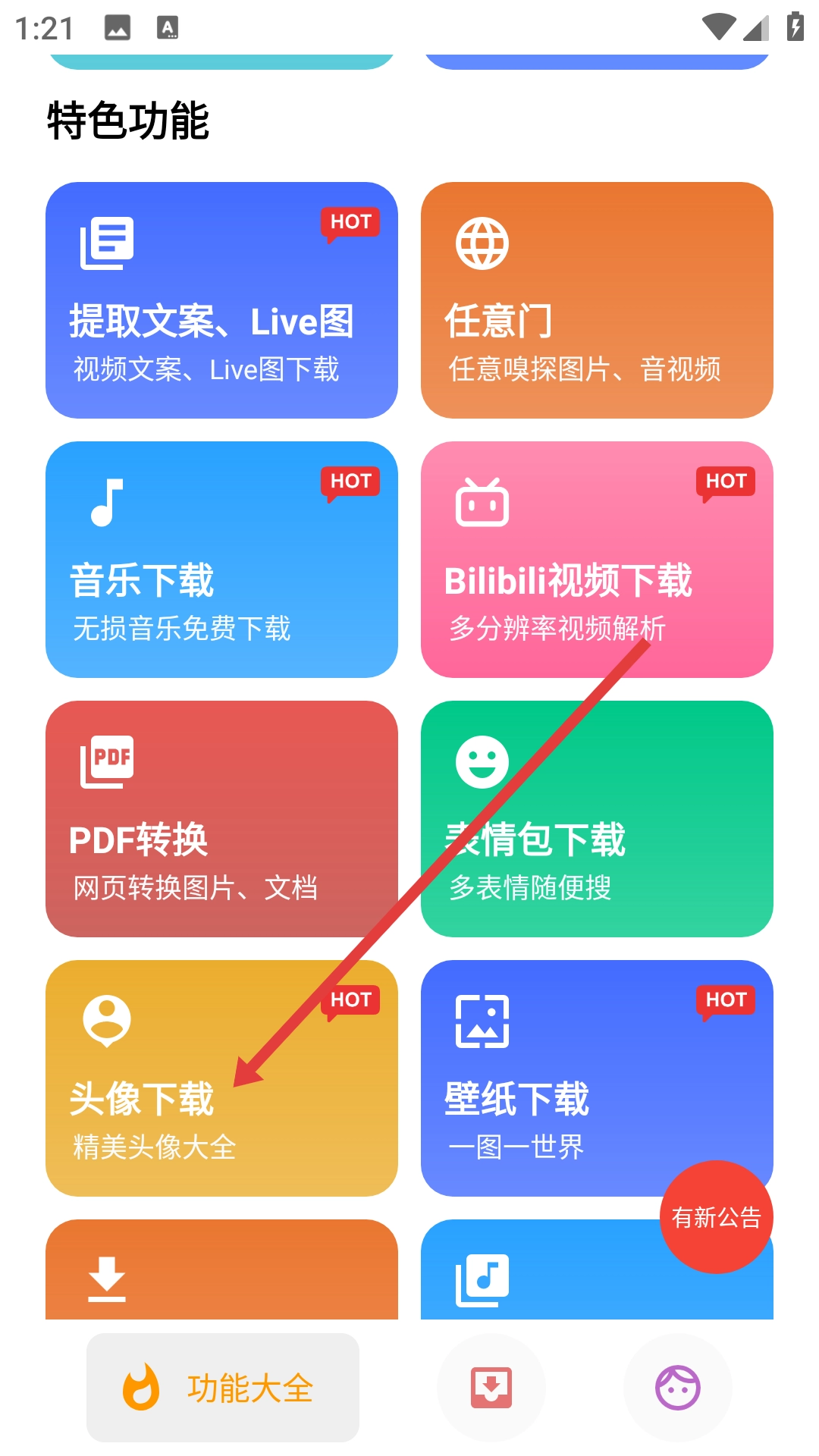The height and width of the screenshot is (1456, 819).
Task: Open 提取文案、Live图 feature card
Action: pos(221,300)
